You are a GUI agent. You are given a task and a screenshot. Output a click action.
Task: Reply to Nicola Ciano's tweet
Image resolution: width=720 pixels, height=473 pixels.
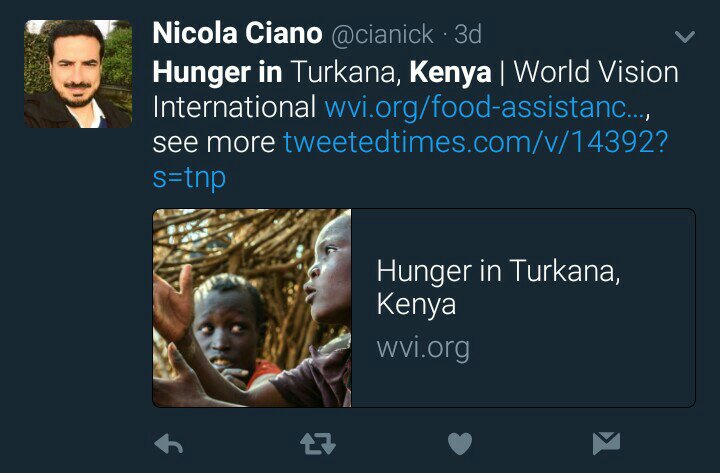tap(169, 443)
